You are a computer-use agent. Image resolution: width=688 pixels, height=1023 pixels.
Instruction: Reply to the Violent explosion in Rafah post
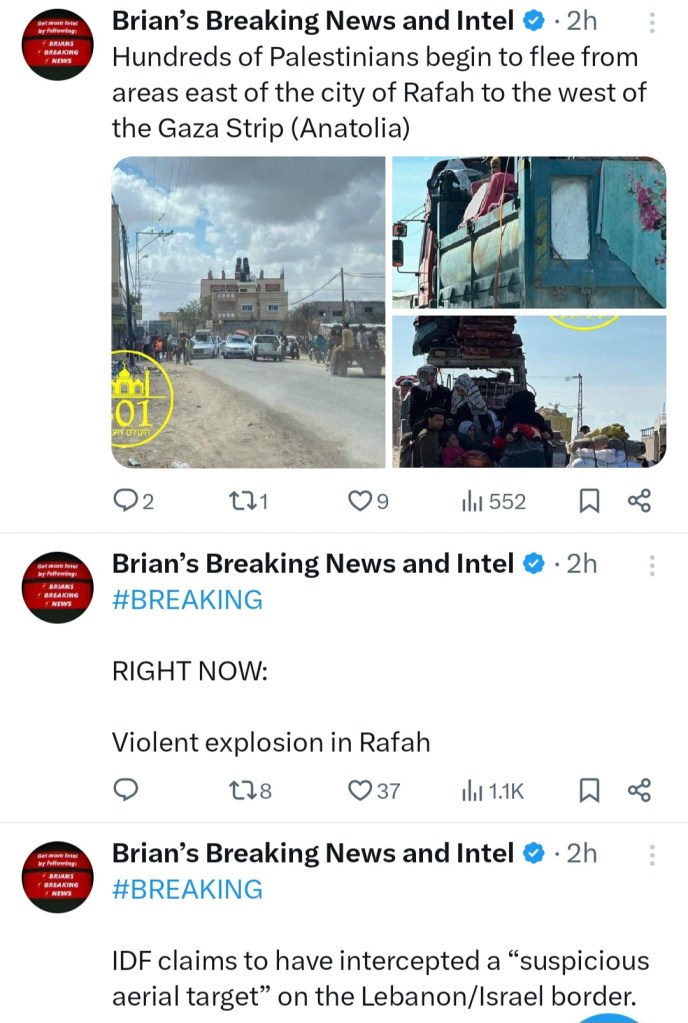click(x=124, y=790)
